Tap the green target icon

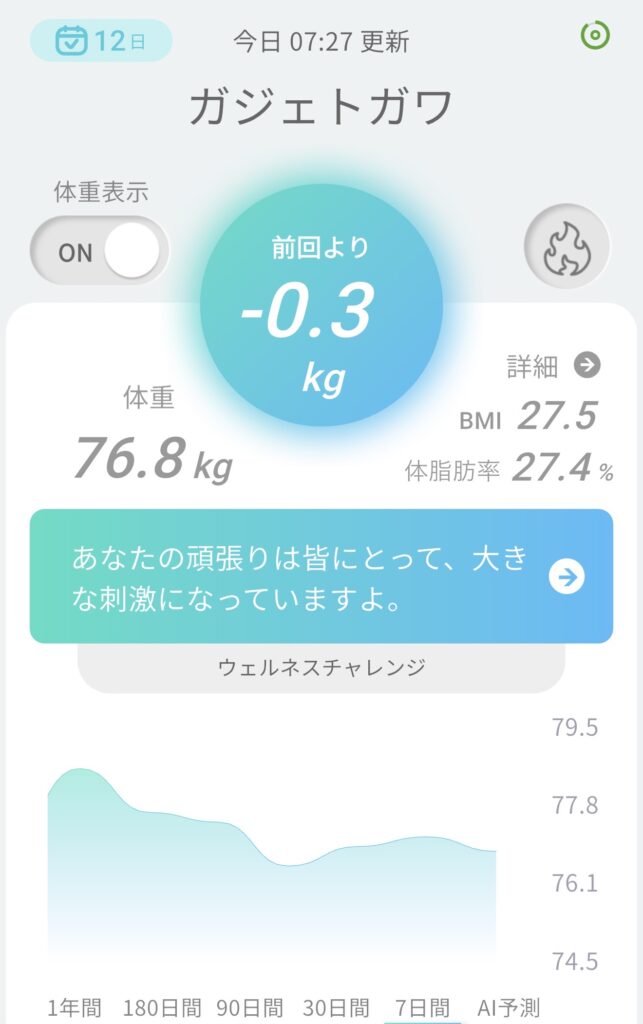[595, 36]
